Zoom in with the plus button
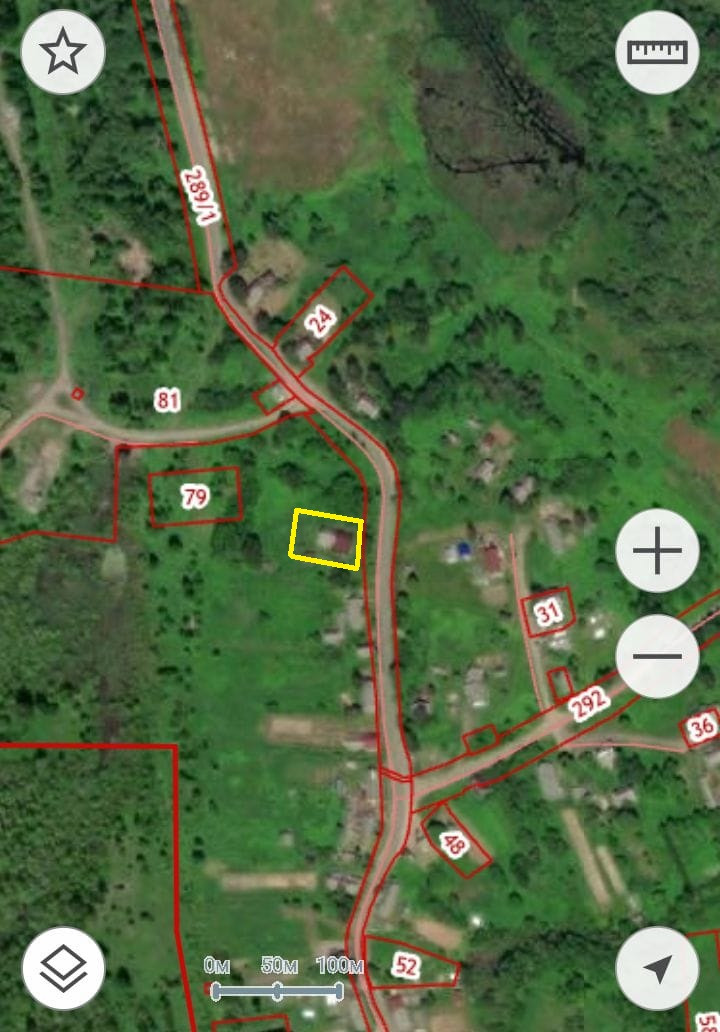 [657, 551]
